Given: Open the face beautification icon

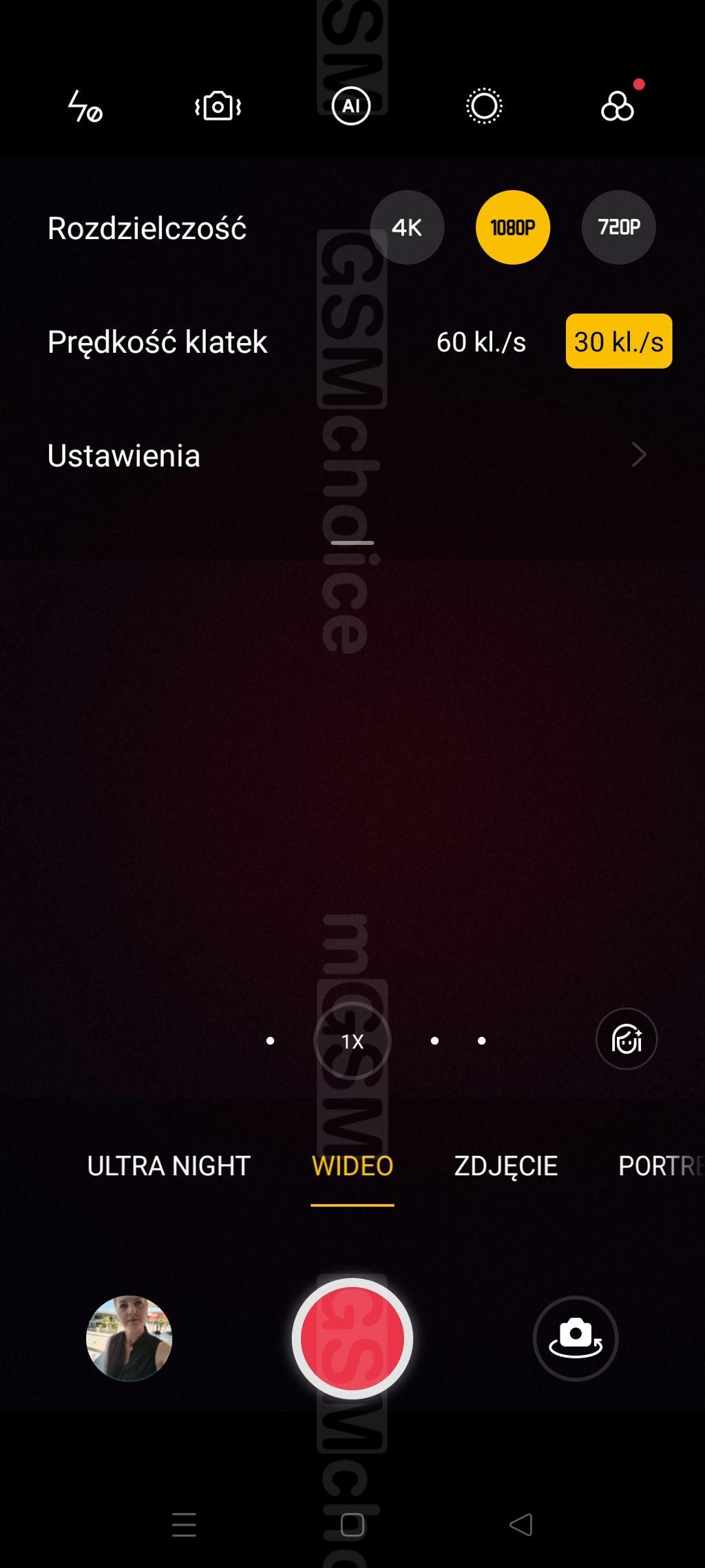Looking at the screenshot, I should coord(627,1039).
